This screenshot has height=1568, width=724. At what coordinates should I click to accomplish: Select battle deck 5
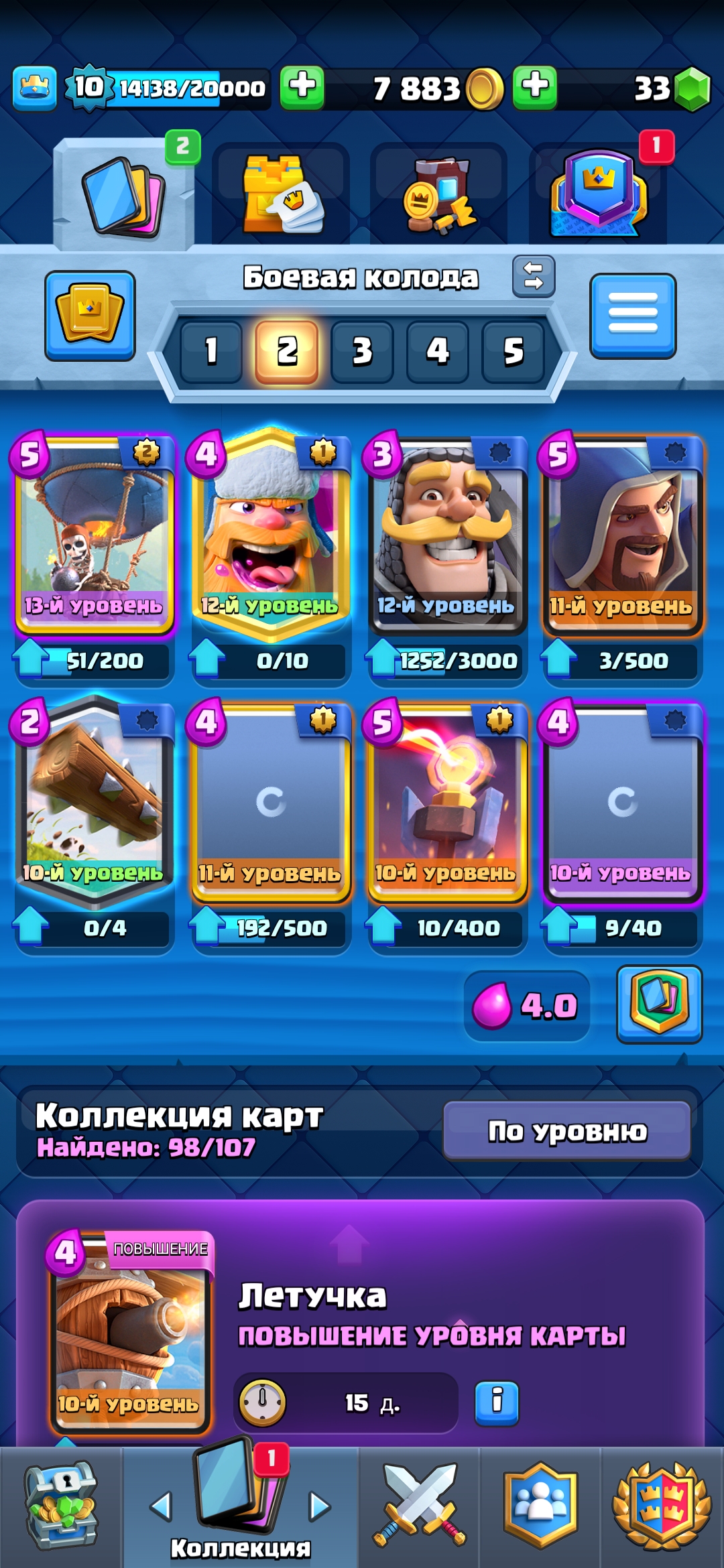point(513,352)
